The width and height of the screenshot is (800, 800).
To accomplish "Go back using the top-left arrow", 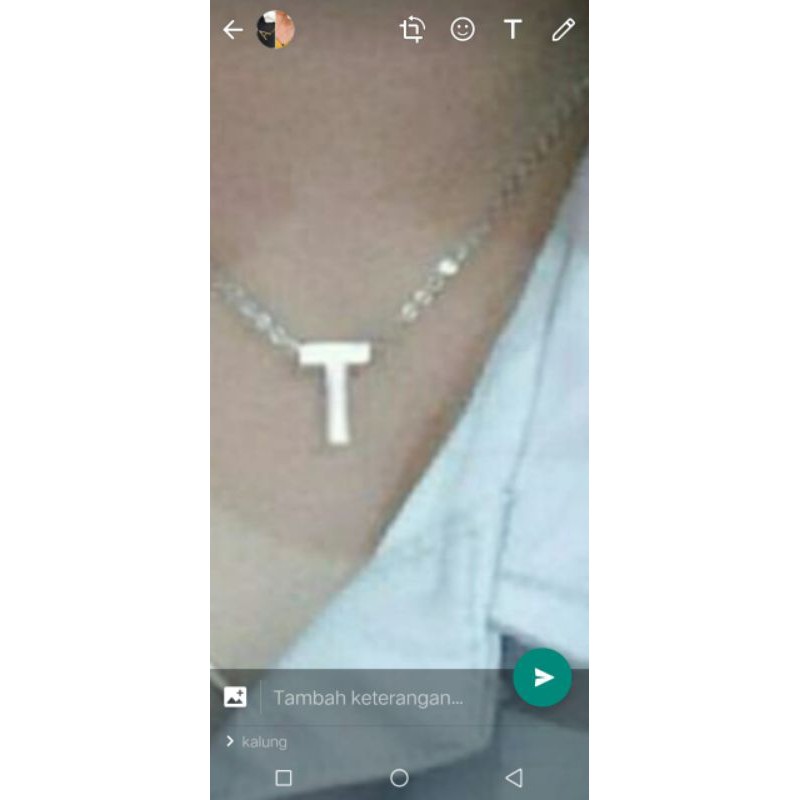I will [x=233, y=30].
